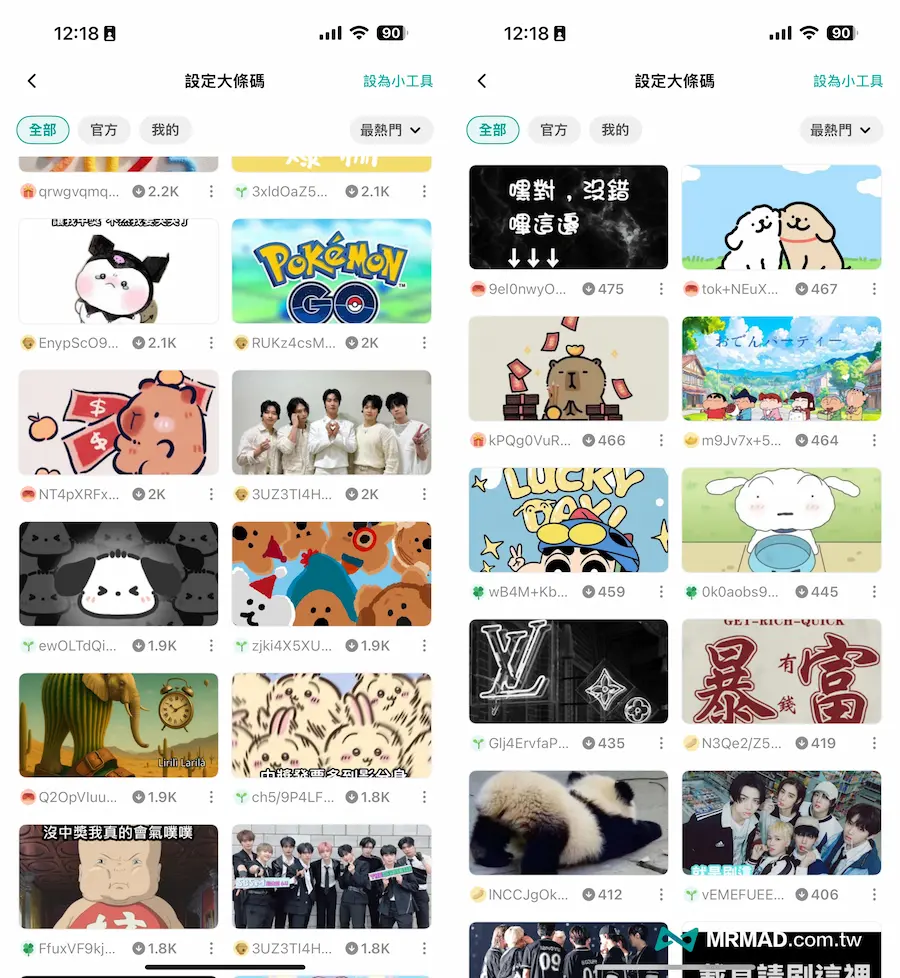
Task: Open more options for the RUKz4csM skin
Action: (x=424, y=343)
